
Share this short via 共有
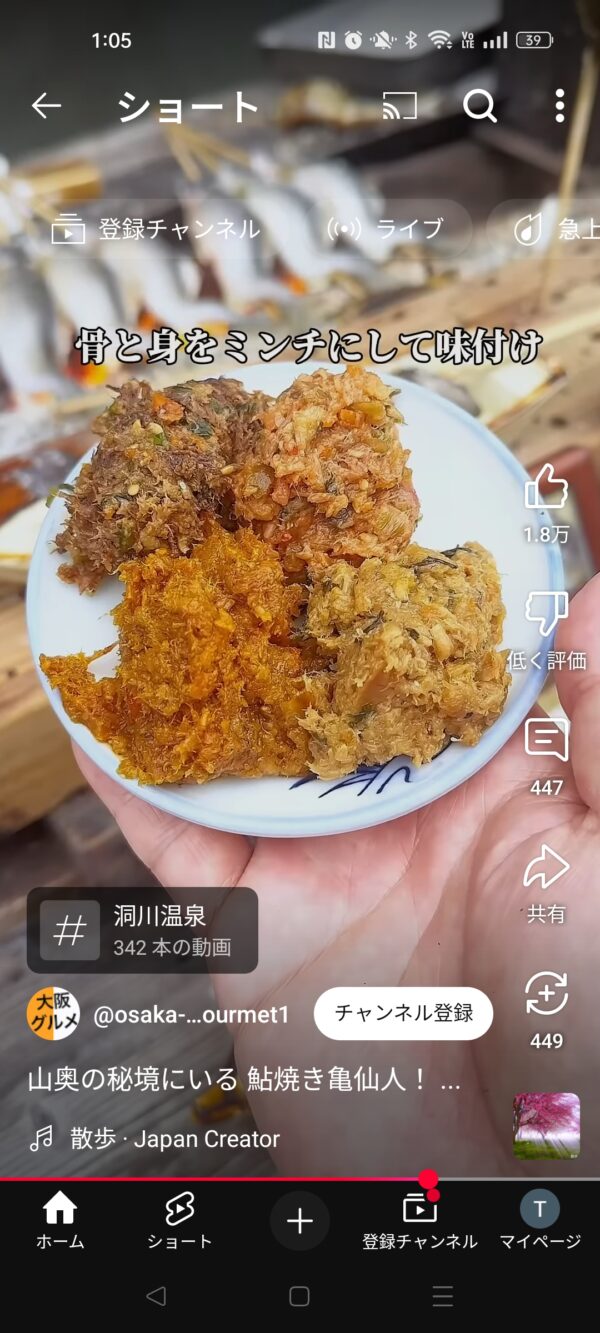click(x=546, y=869)
